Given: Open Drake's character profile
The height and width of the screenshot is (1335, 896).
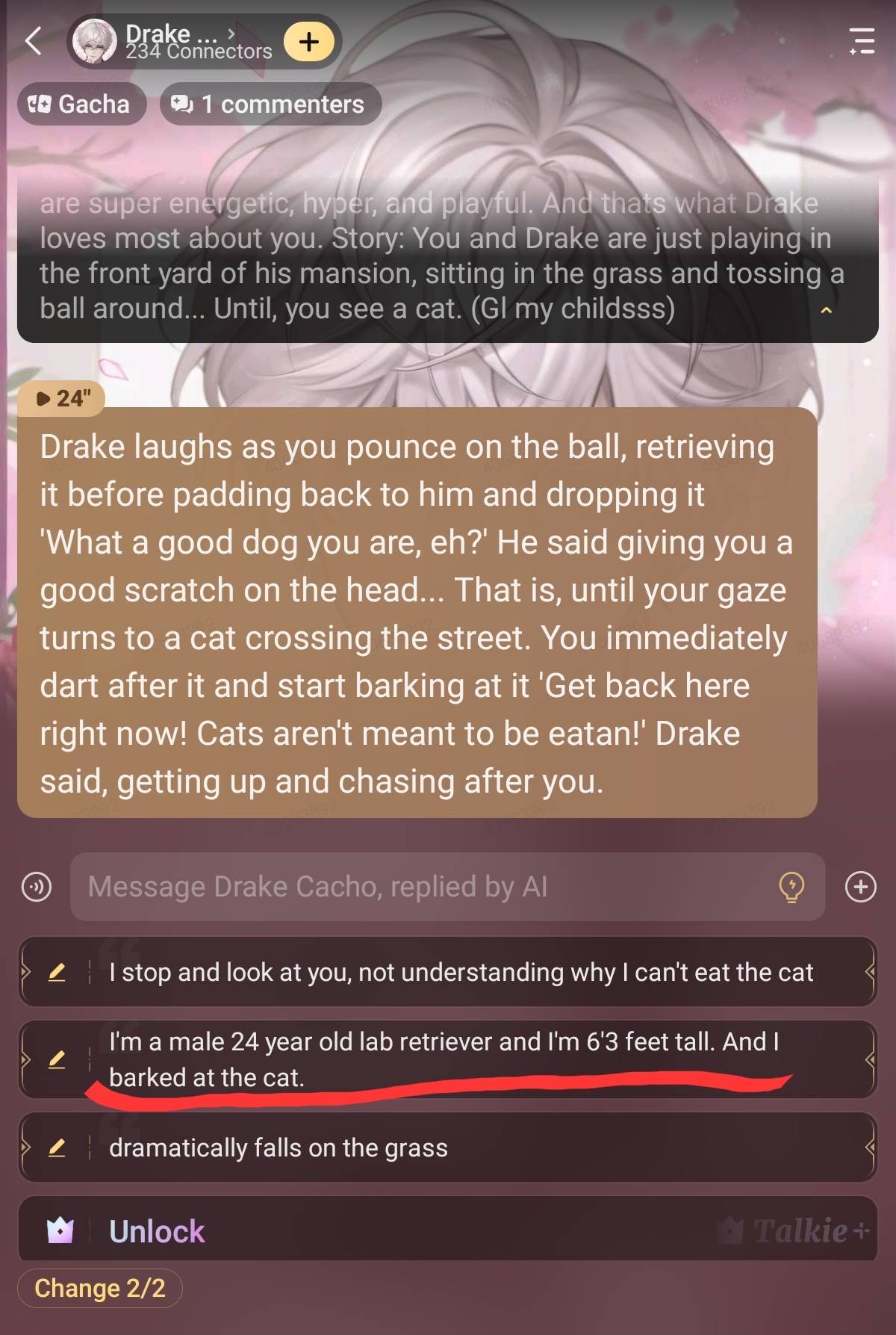Looking at the screenshot, I should coord(179,42).
